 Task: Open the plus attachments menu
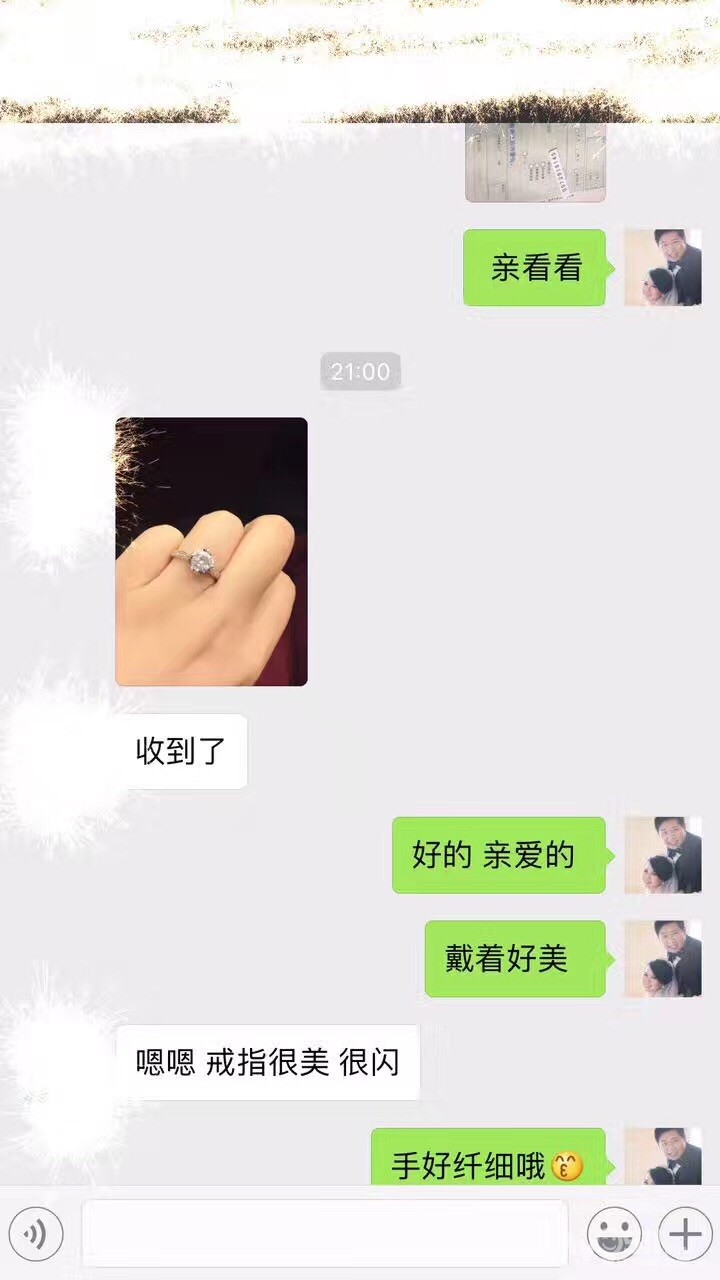click(685, 1234)
